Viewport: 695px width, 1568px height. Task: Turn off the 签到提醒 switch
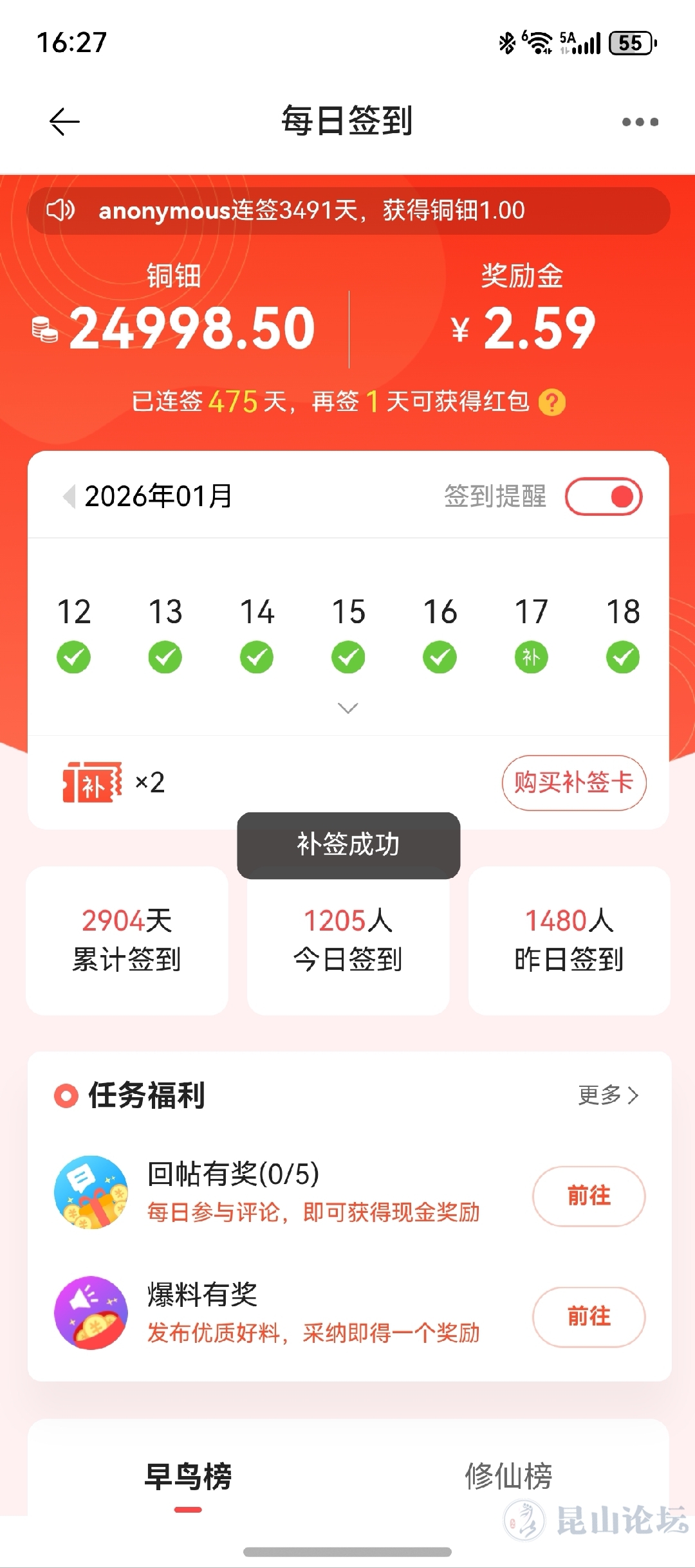pyautogui.click(x=604, y=497)
